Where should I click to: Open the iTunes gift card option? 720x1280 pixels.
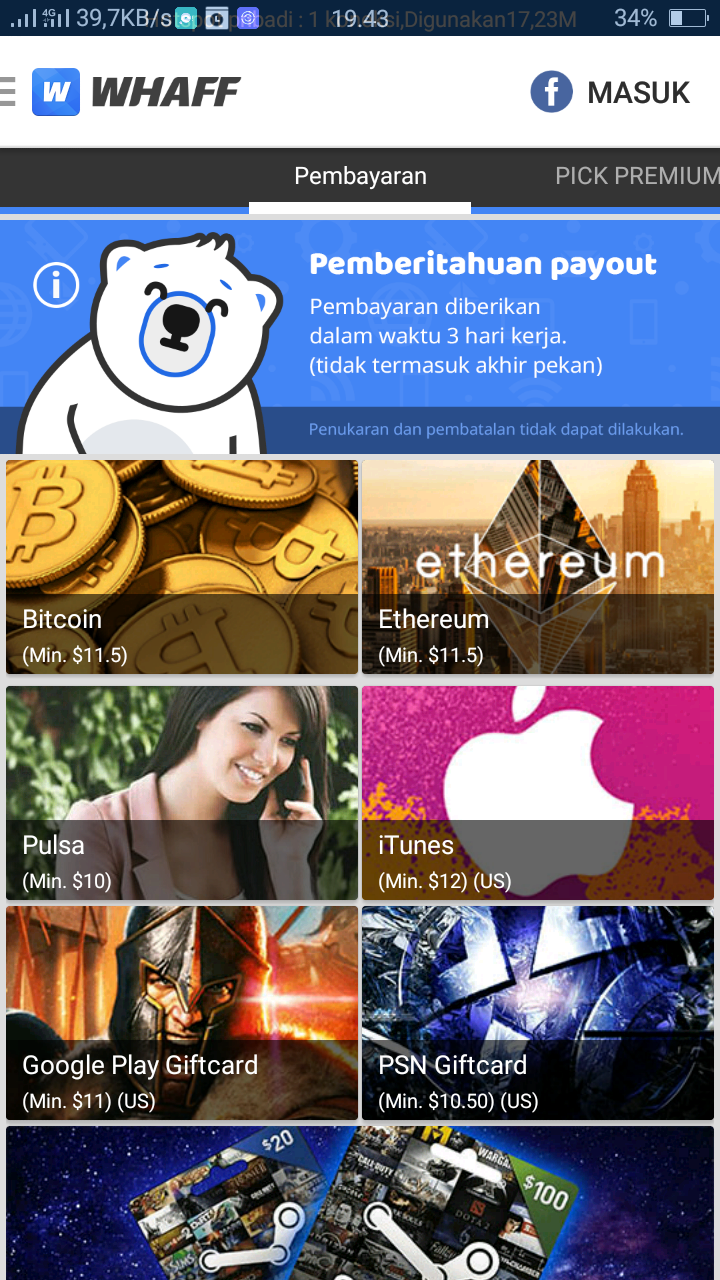click(x=538, y=792)
